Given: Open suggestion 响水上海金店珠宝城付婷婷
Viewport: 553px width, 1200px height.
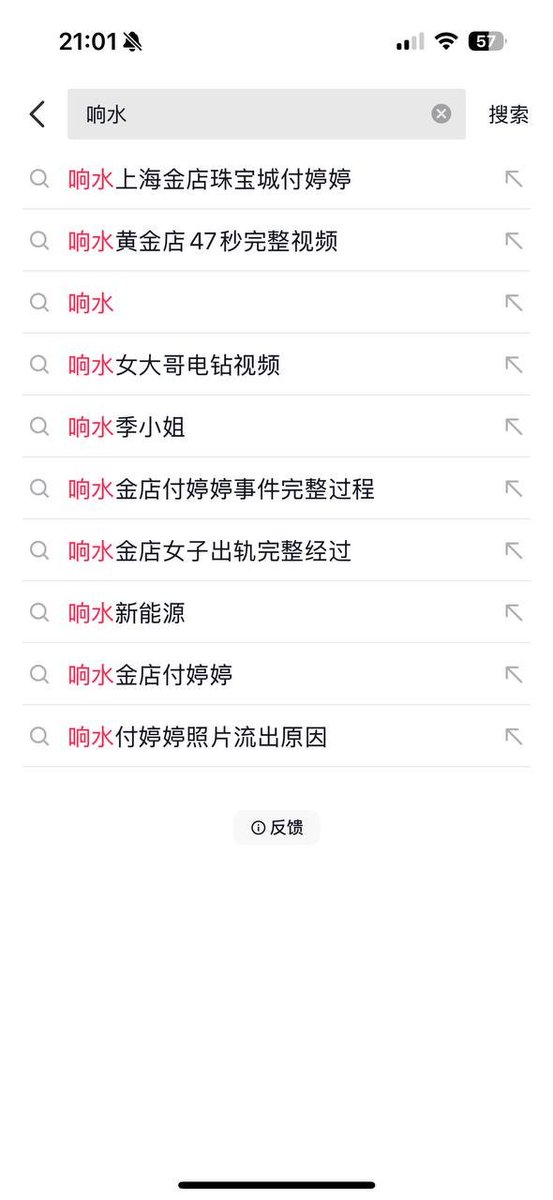Looking at the screenshot, I should click(x=276, y=179).
